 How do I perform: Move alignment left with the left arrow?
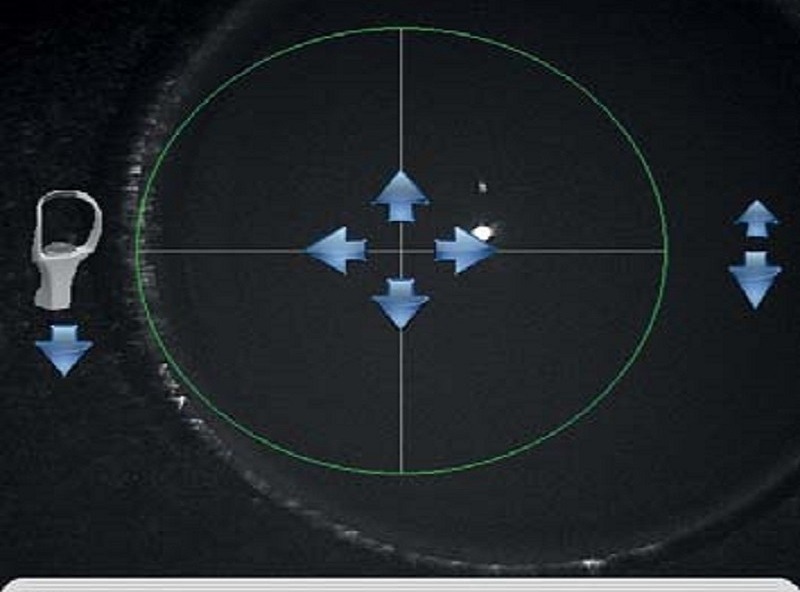pyautogui.click(x=335, y=250)
